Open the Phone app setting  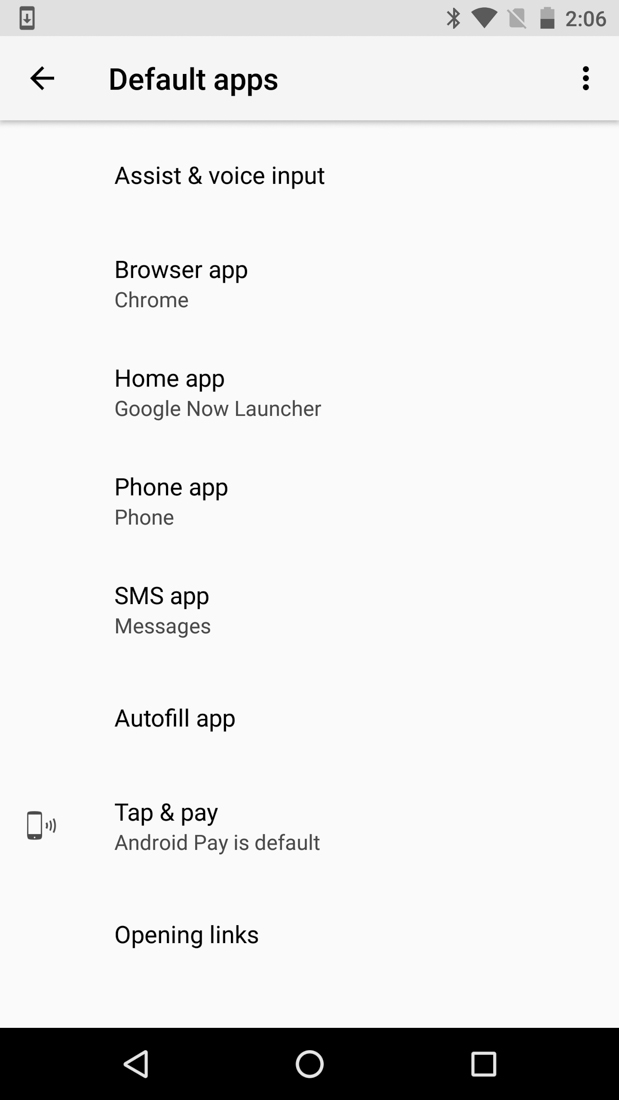pyautogui.click(x=171, y=501)
